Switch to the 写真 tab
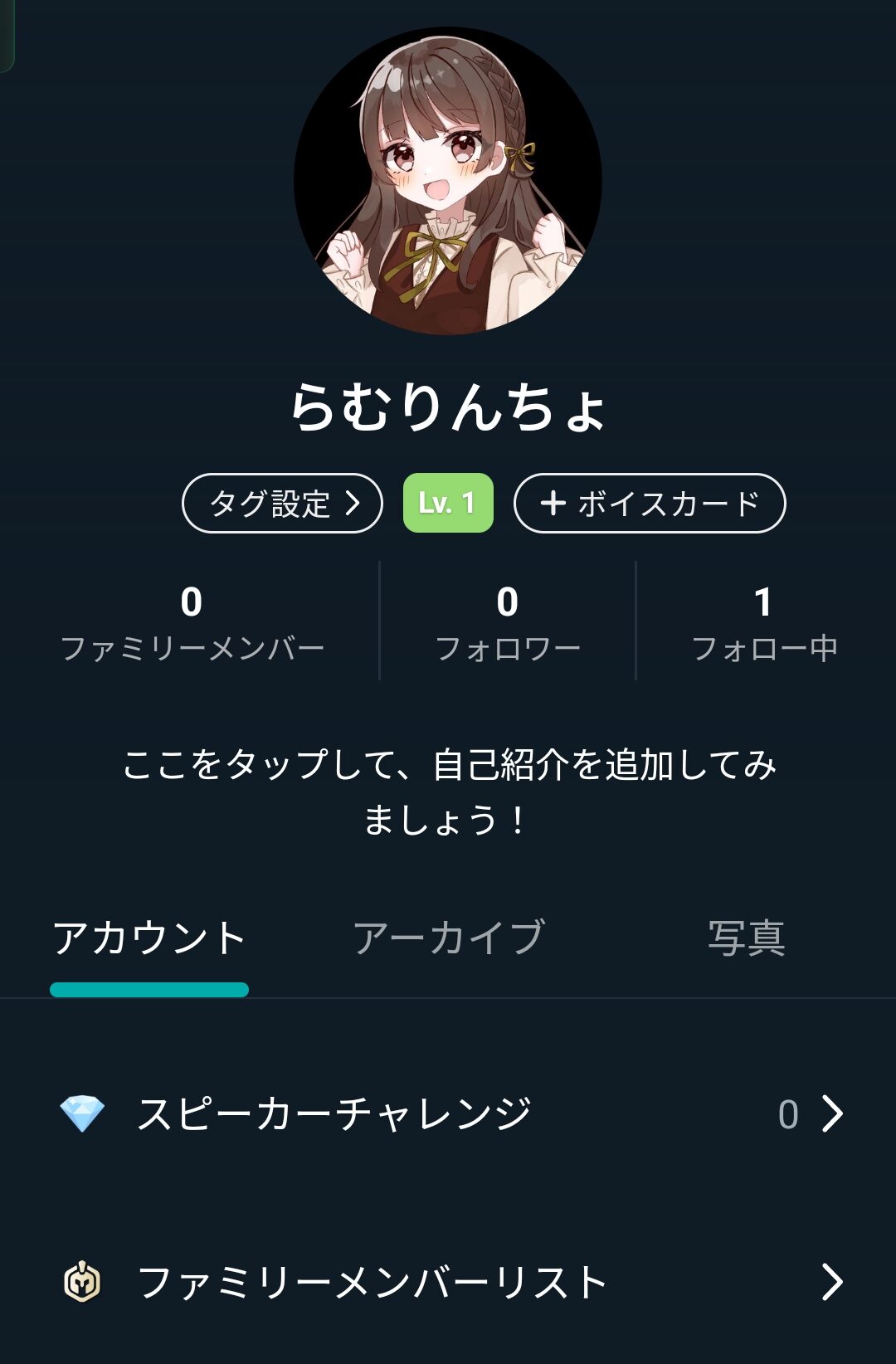 [746, 939]
